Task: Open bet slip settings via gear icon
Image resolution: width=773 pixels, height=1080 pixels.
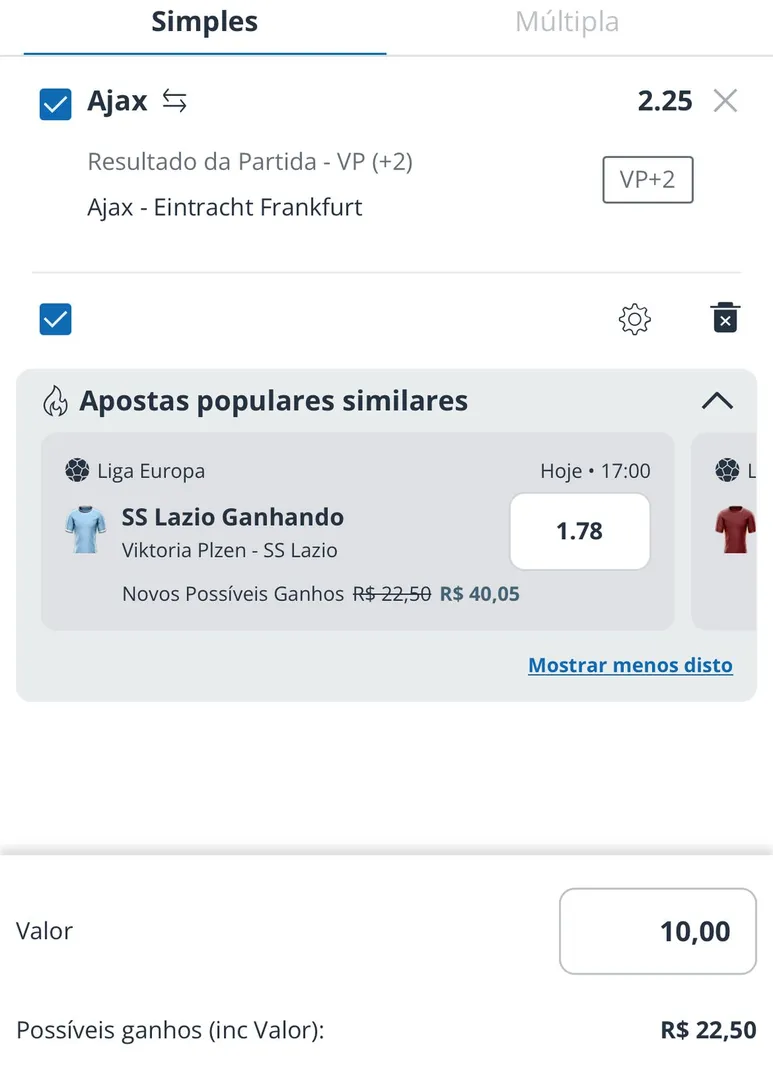Action: pyautogui.click(x=634, y=318)
